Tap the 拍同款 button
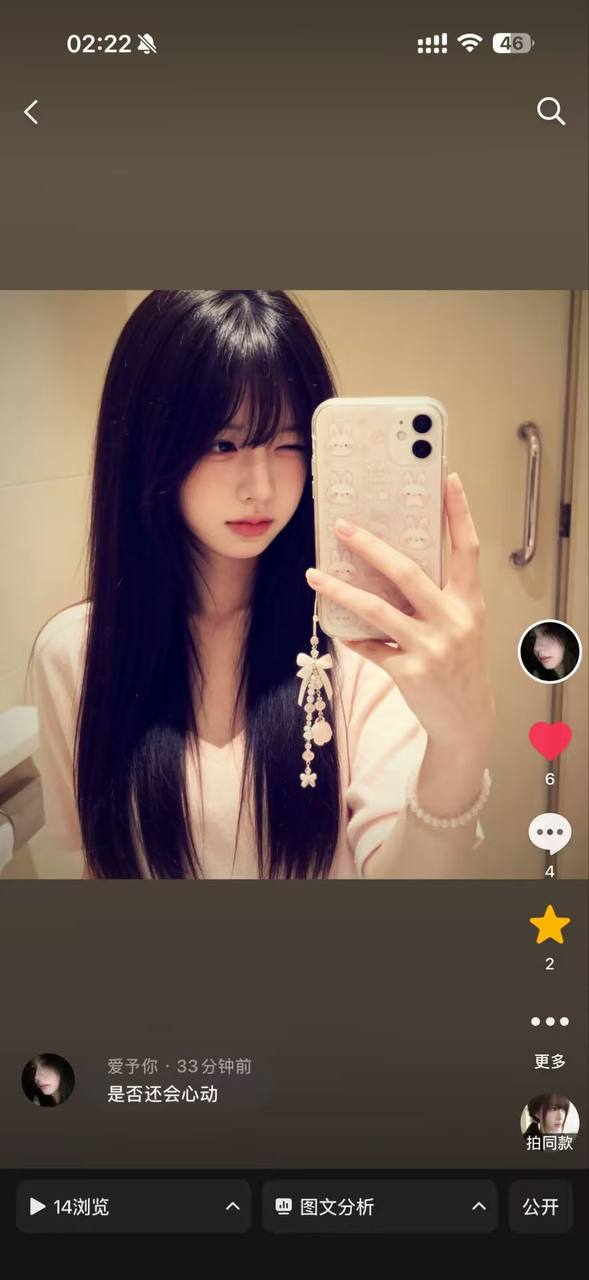 [550, 1124]
